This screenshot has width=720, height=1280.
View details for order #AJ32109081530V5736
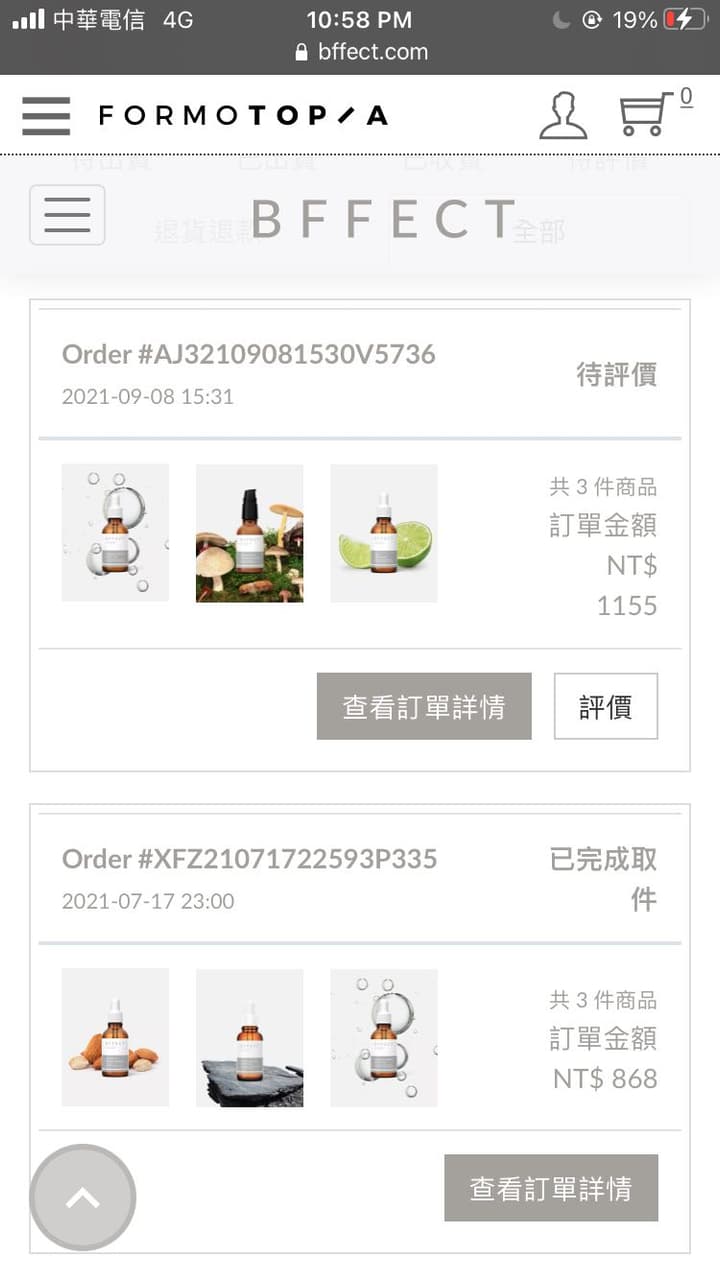pos(424,707)
